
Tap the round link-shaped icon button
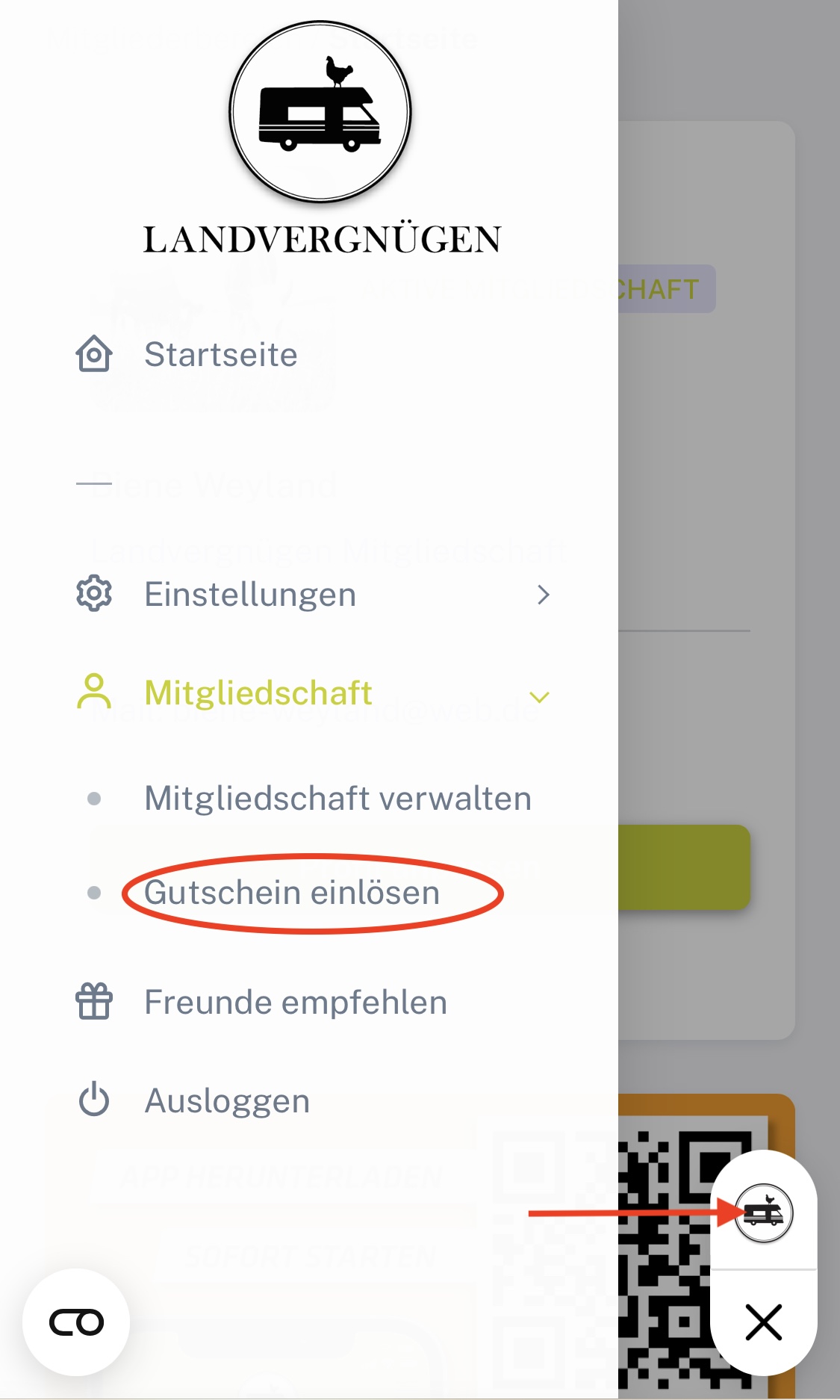tap(76, 1322)
